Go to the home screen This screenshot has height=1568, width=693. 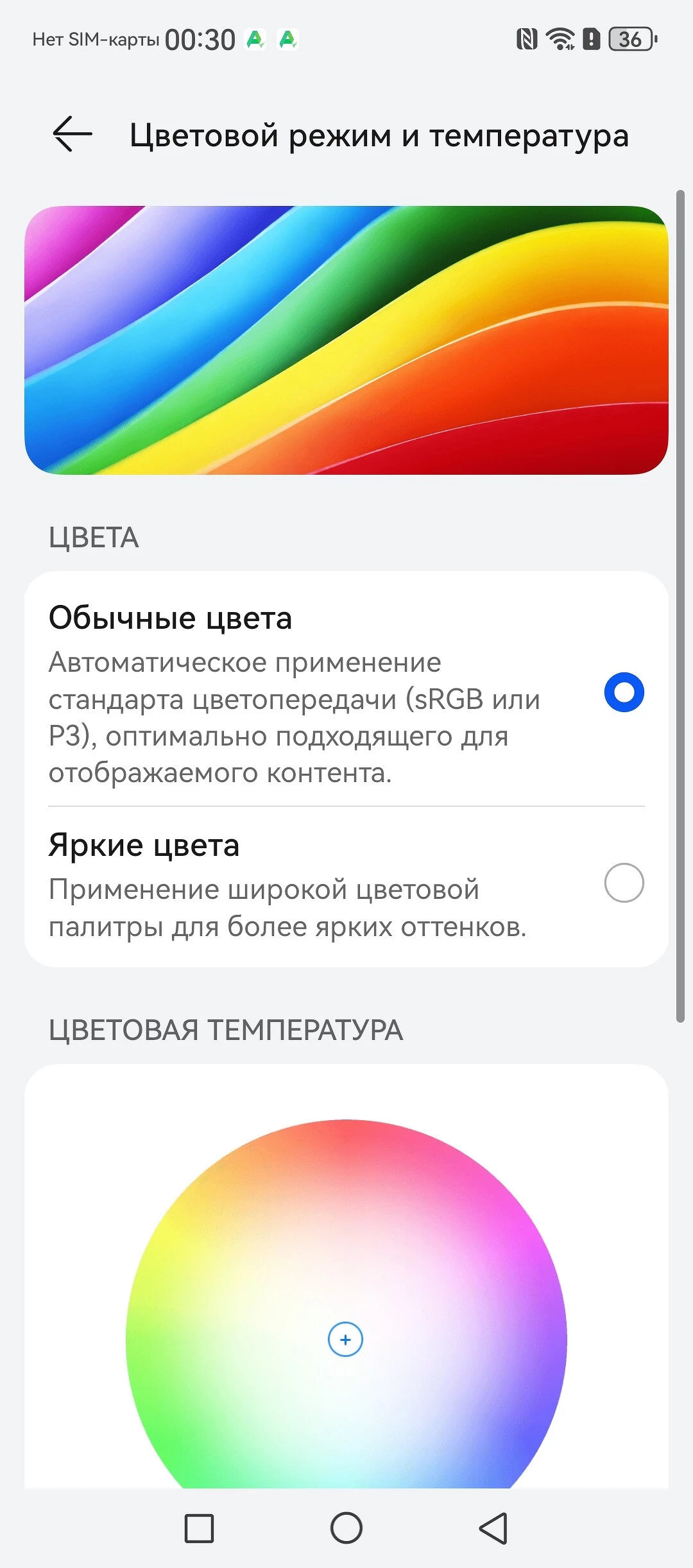[346, 1528]
